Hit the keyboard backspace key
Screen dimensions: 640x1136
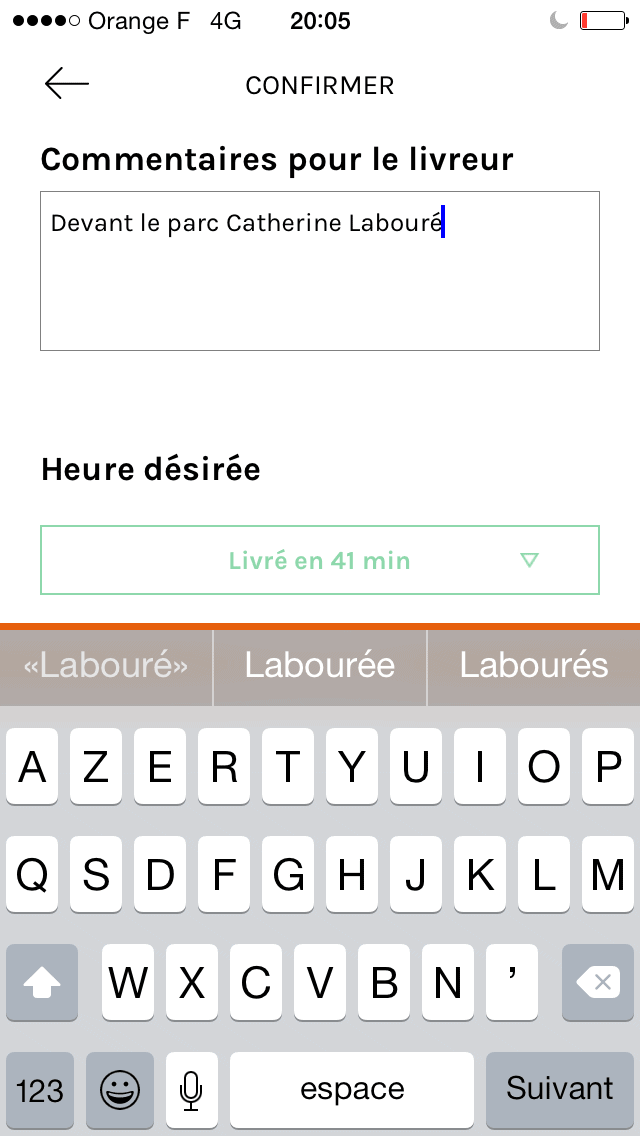pyautogui.click(x=598, y=982)
